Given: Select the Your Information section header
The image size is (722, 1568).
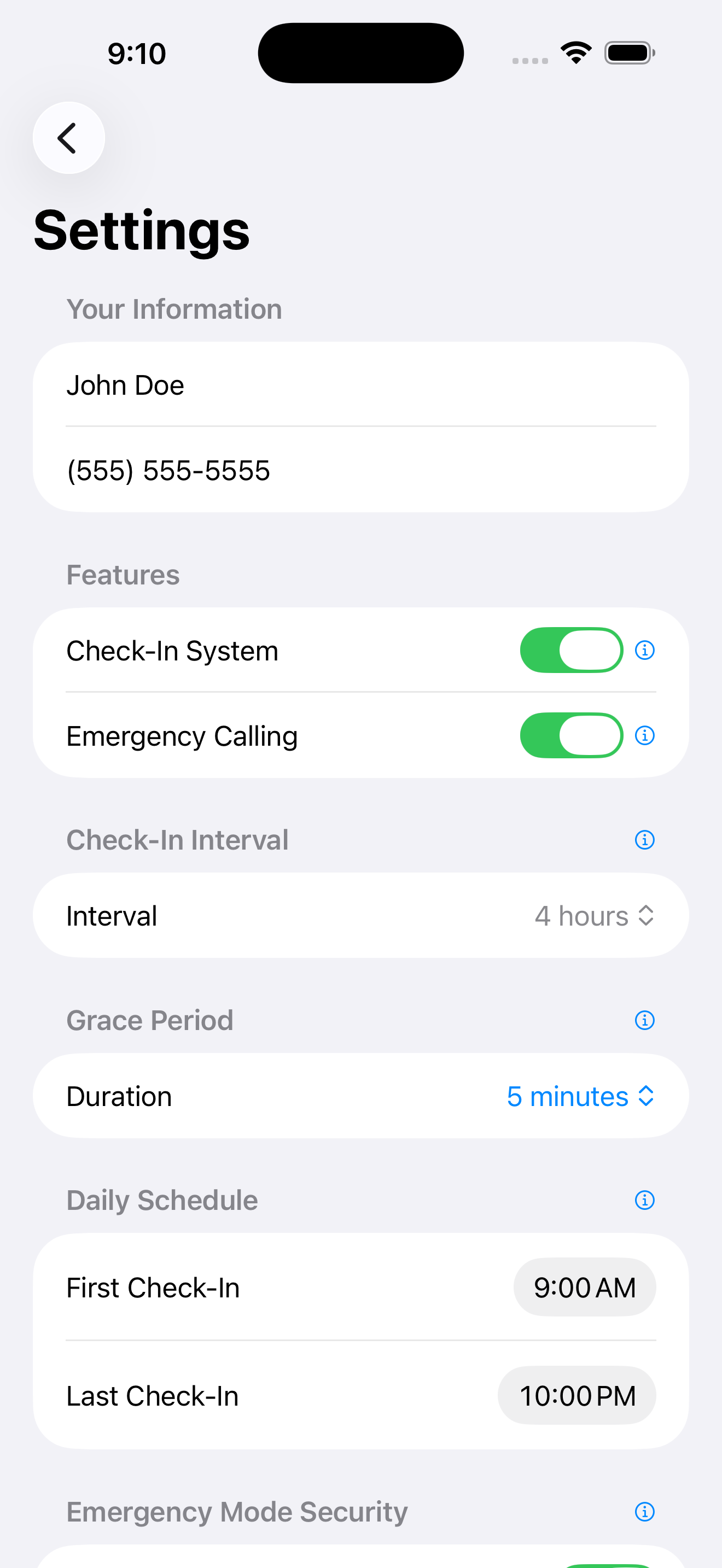Looking at the screenshot, I should pyautogui.click(x=174, y=308).
